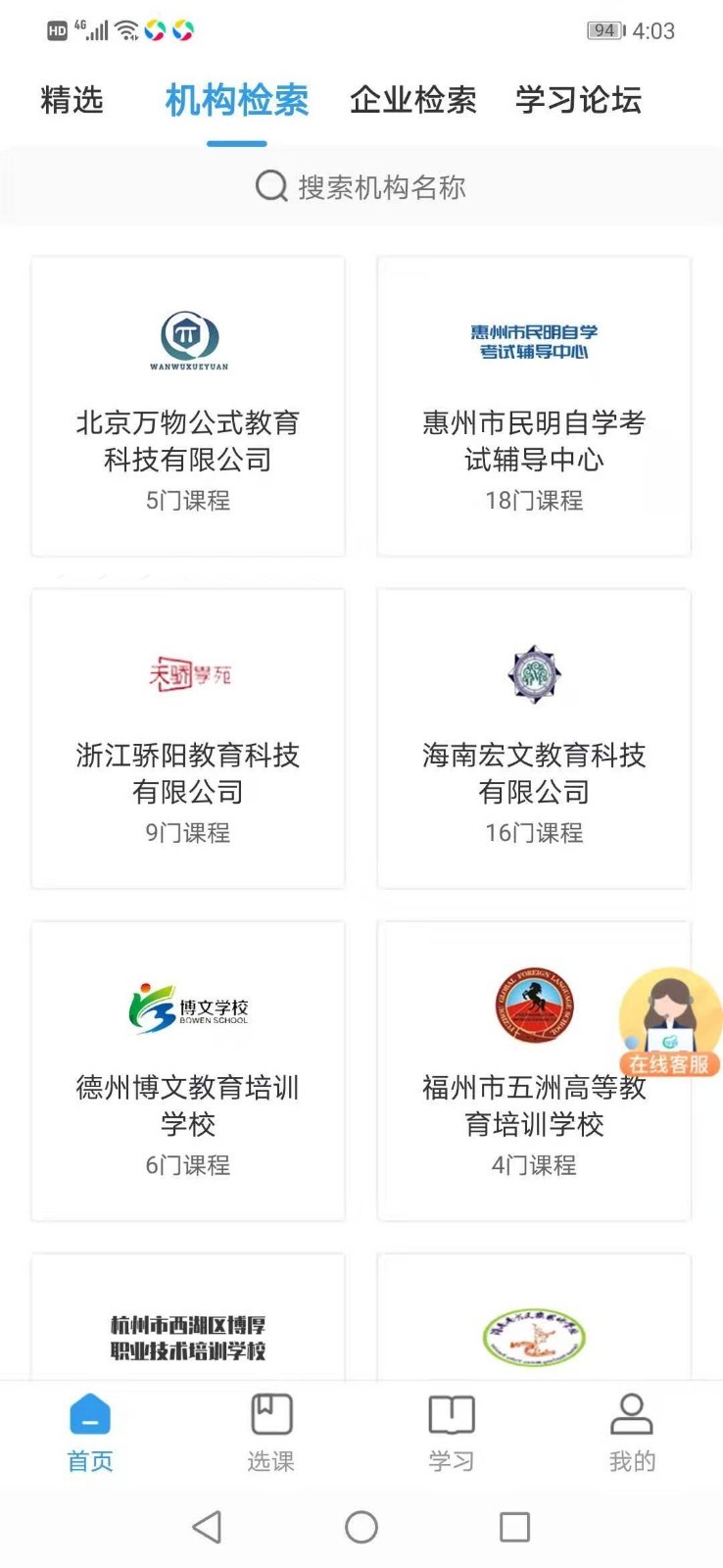723x1568 pixels.
Task: Go to 首页 in bottom navigation
Action: point(90,1433)
